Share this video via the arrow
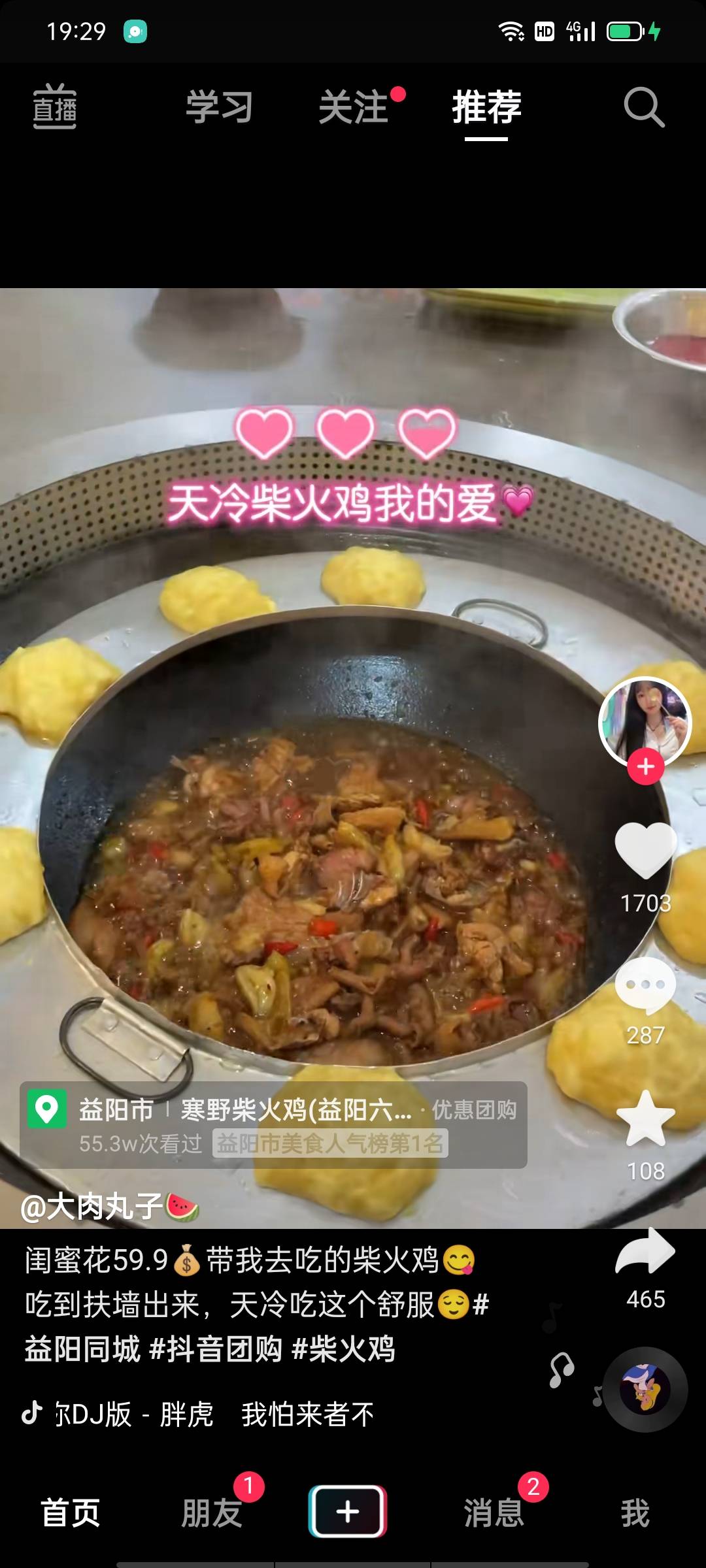Screen dimensions: 706x1568 tap(645, 1252)
